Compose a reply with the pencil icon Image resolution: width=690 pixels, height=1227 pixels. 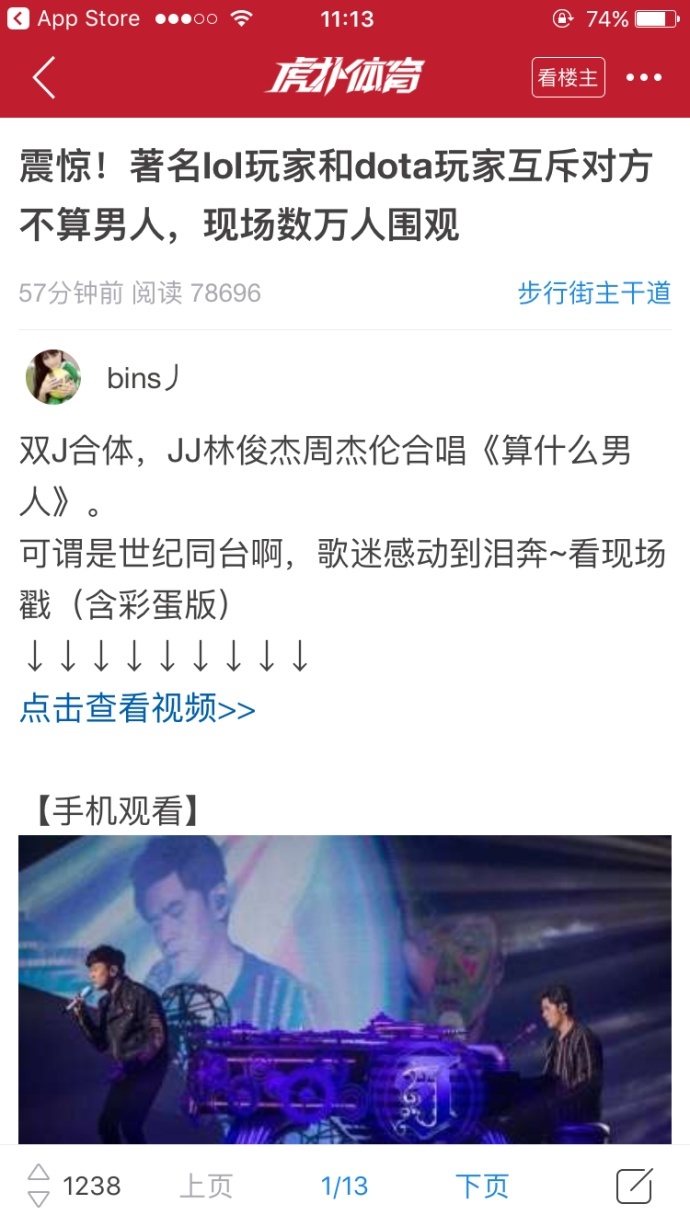click(x=635, y=1186)
